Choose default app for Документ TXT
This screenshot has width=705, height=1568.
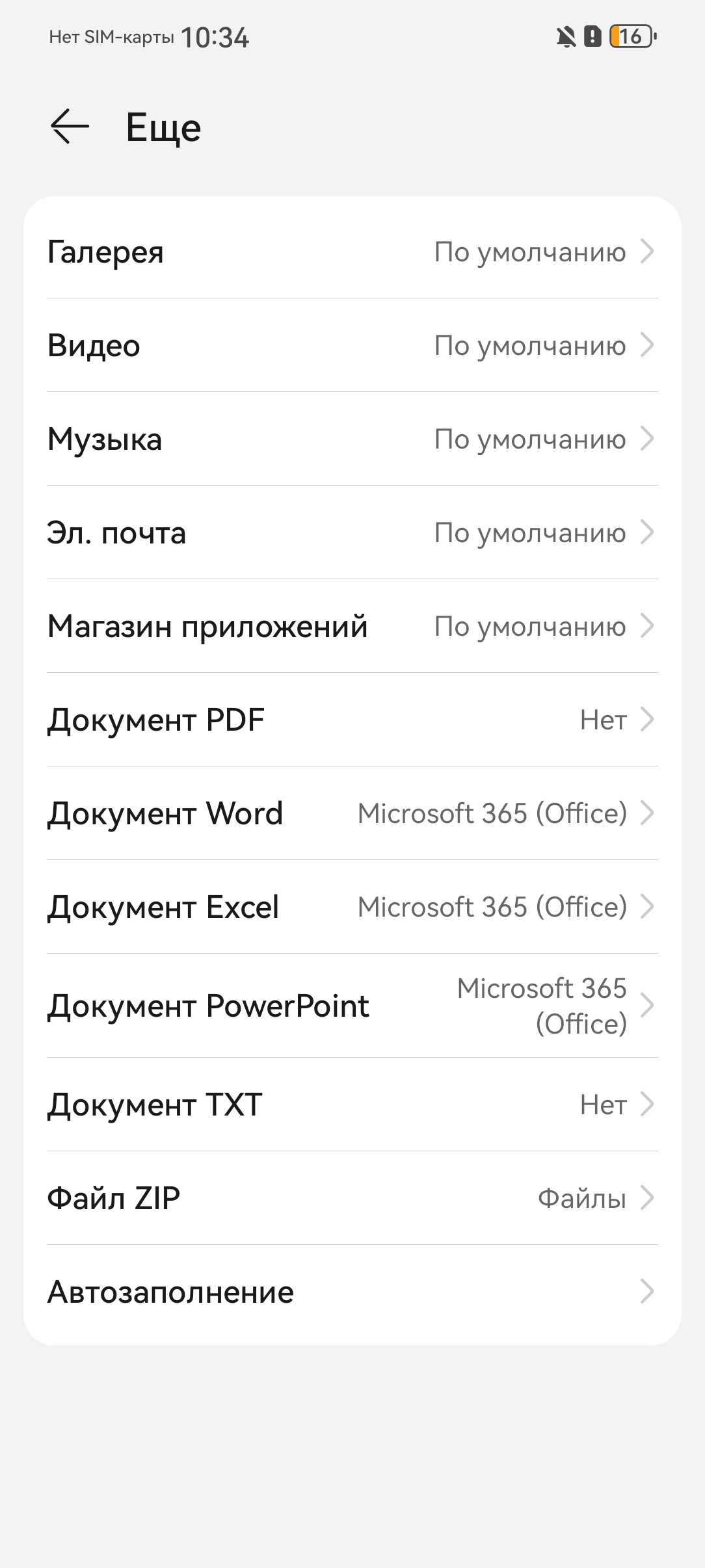click(352, 1104)
